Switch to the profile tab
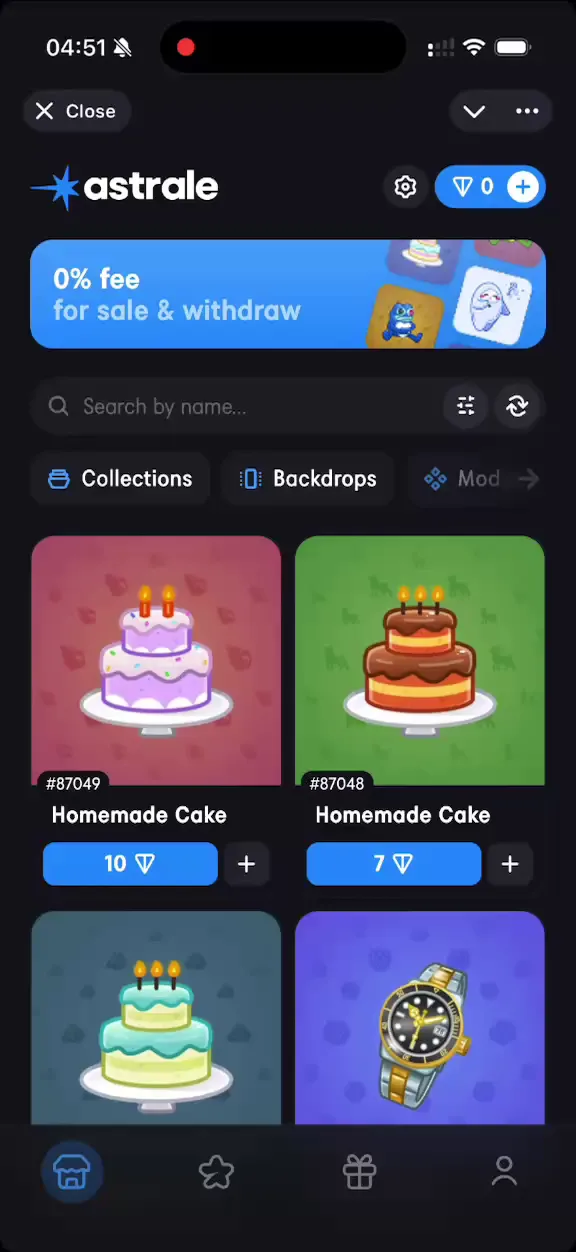The image size is (576, 1252). pos(504,1172)
